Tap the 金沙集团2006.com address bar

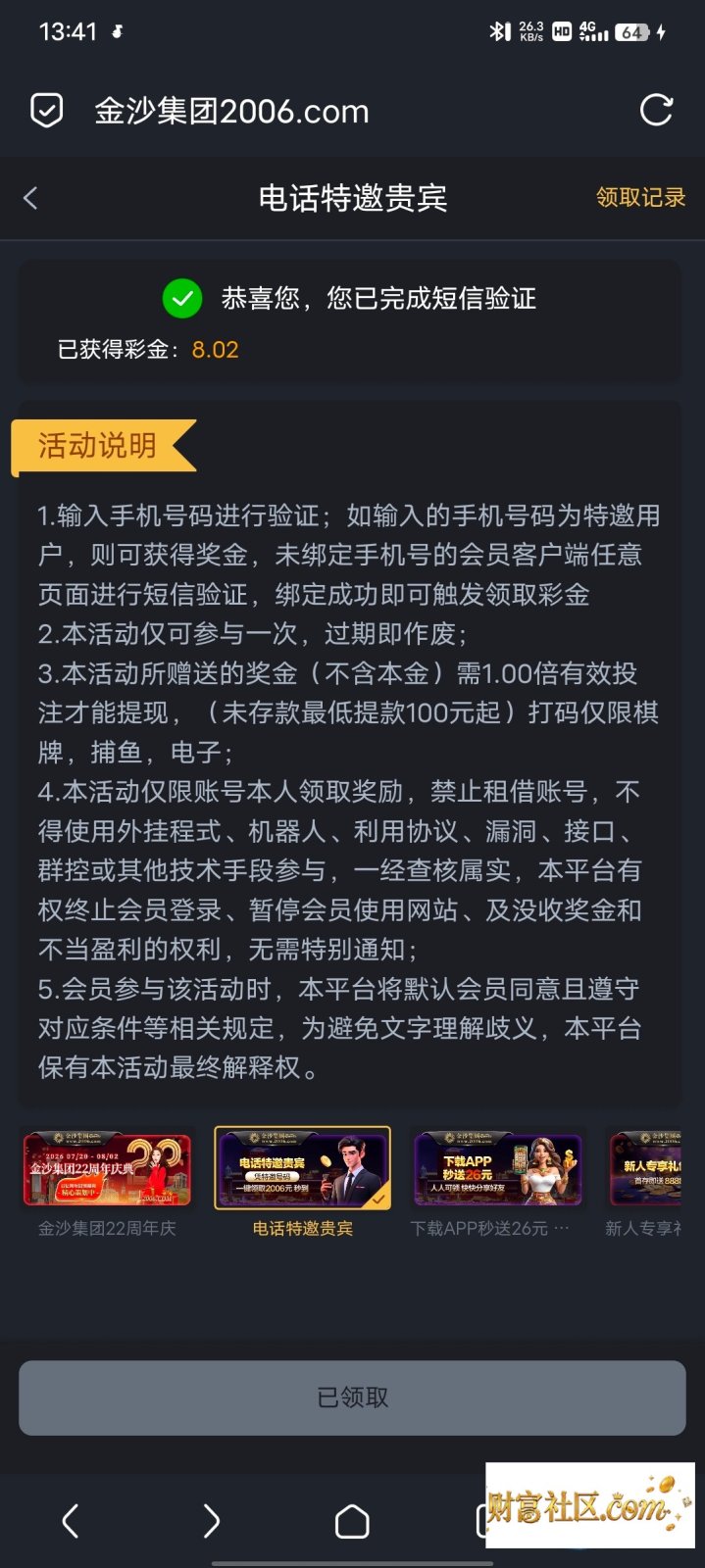tap(231, 112)
